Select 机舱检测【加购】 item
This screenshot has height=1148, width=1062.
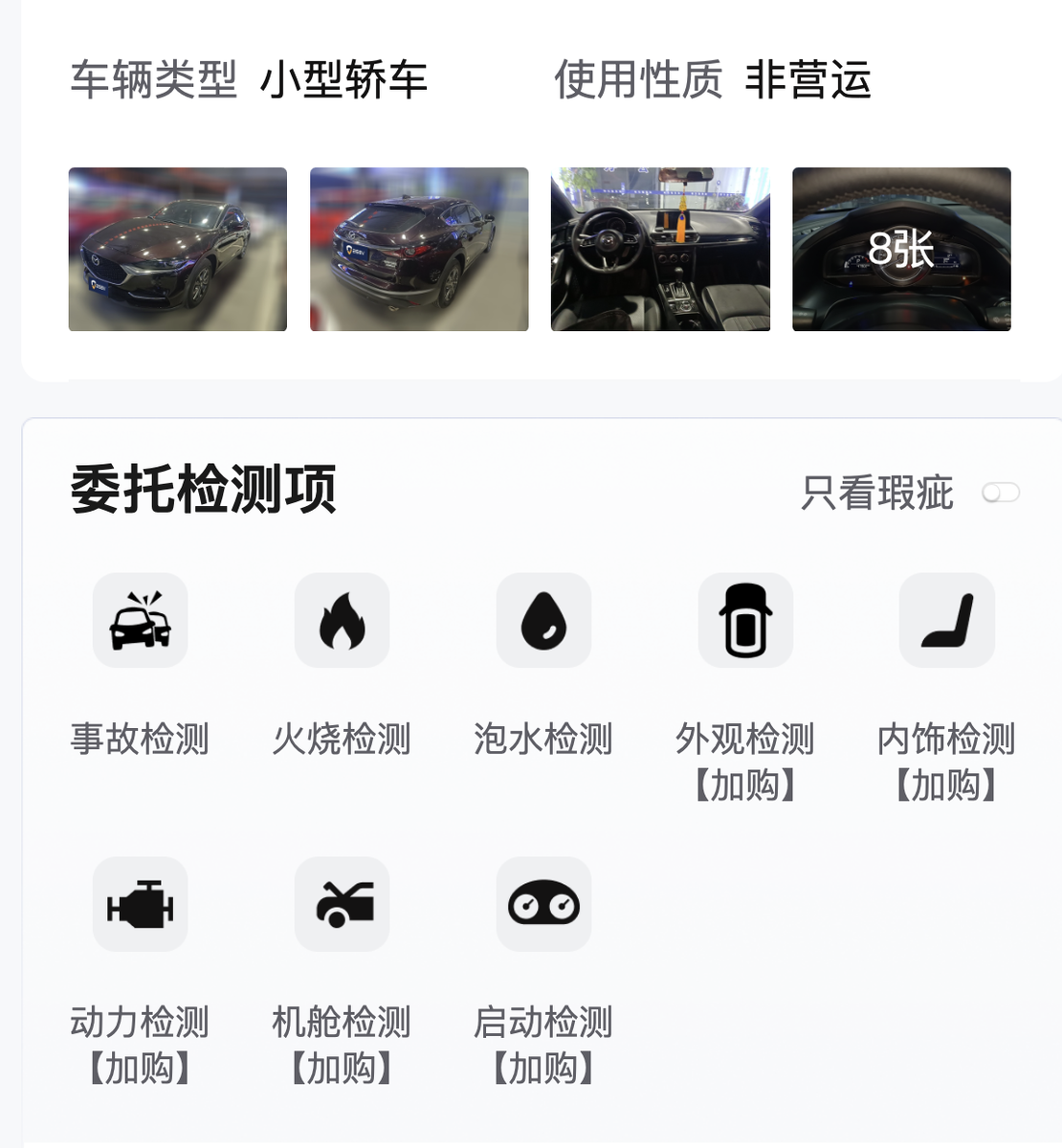342,904
